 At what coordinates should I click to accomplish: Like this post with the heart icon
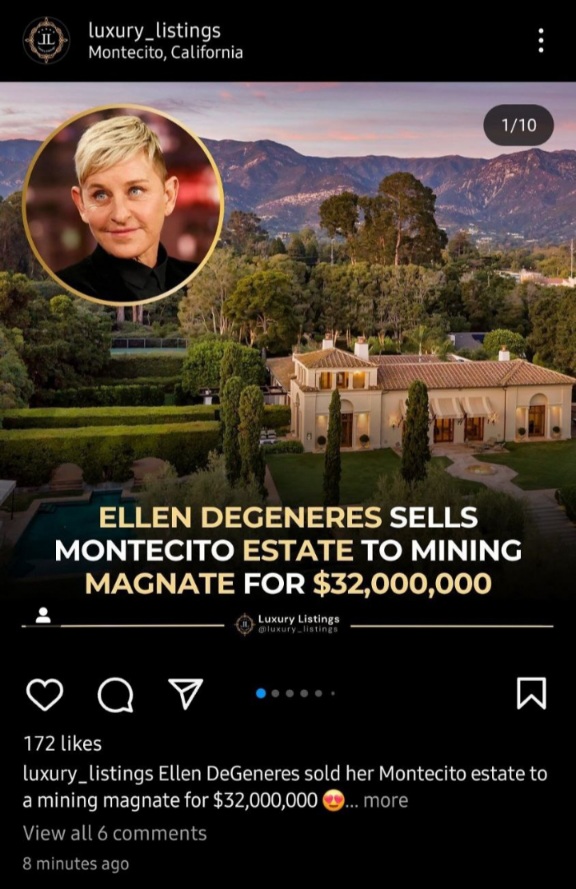click(x=45, y=693)
